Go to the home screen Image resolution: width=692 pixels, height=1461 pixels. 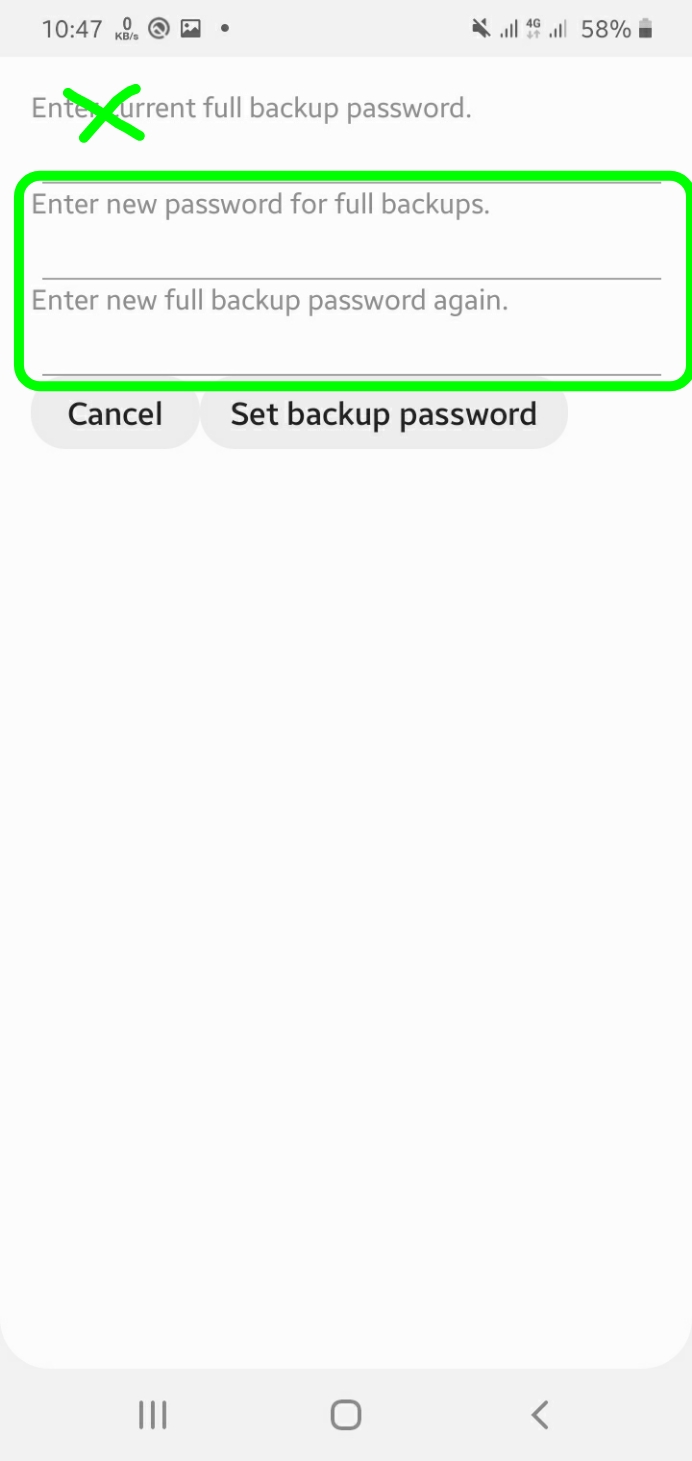point(346,1414)
